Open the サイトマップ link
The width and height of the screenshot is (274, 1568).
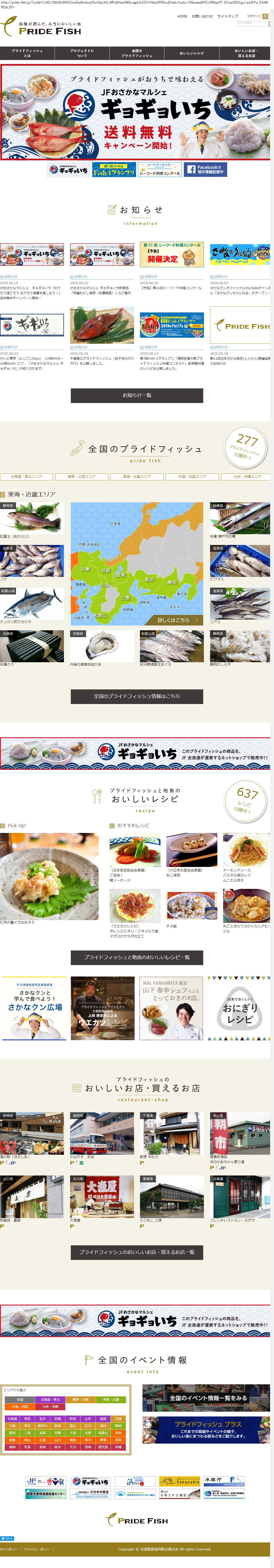coord(227,16)
